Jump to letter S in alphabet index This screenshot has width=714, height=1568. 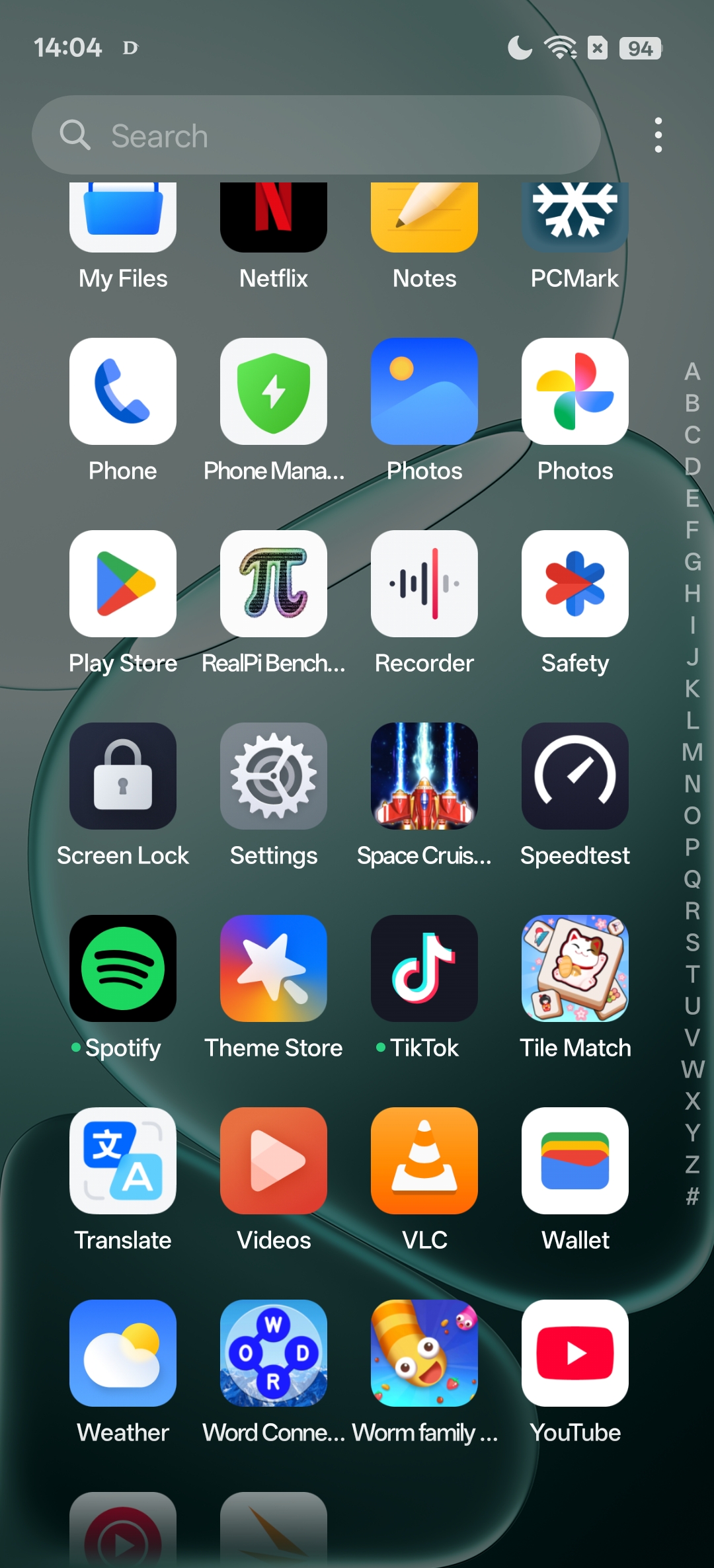coord(692,942)
